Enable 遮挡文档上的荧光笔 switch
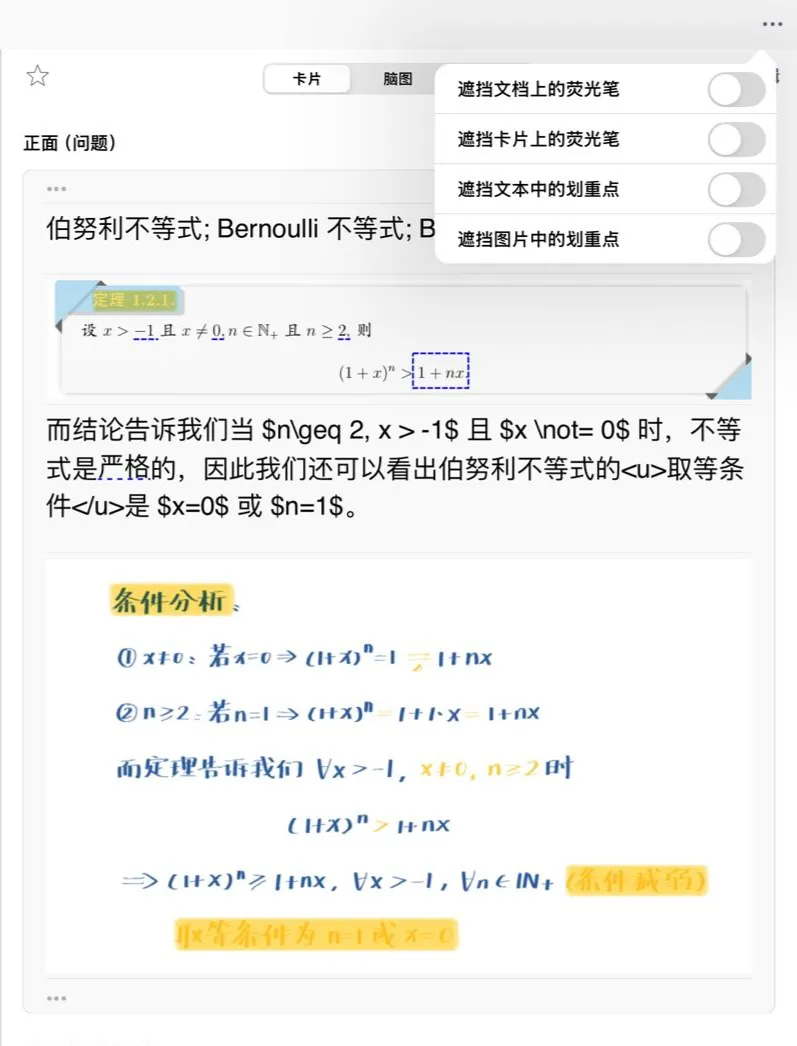 pyautogui.click(x=736, y=89)
